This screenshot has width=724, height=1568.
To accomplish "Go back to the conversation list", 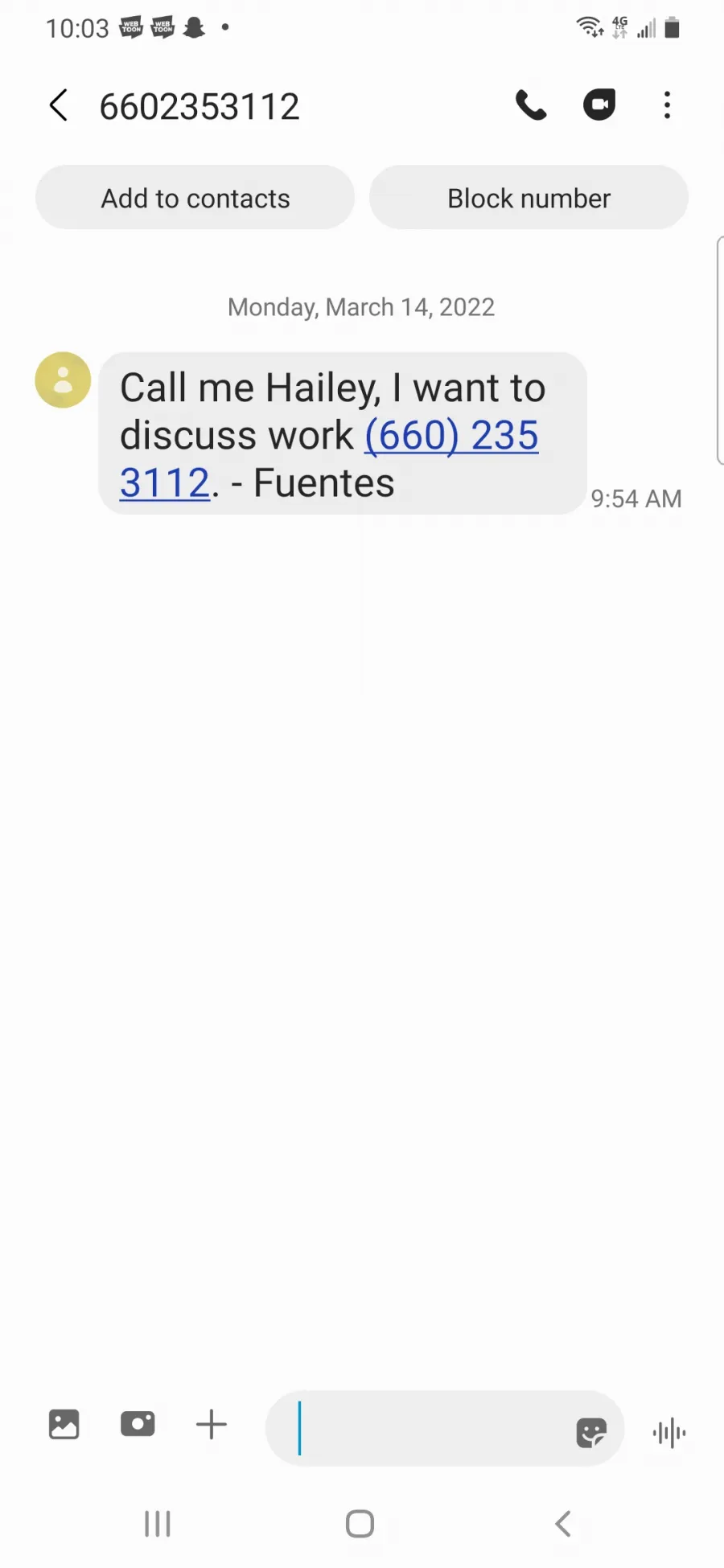I will (x=59, y=105).
